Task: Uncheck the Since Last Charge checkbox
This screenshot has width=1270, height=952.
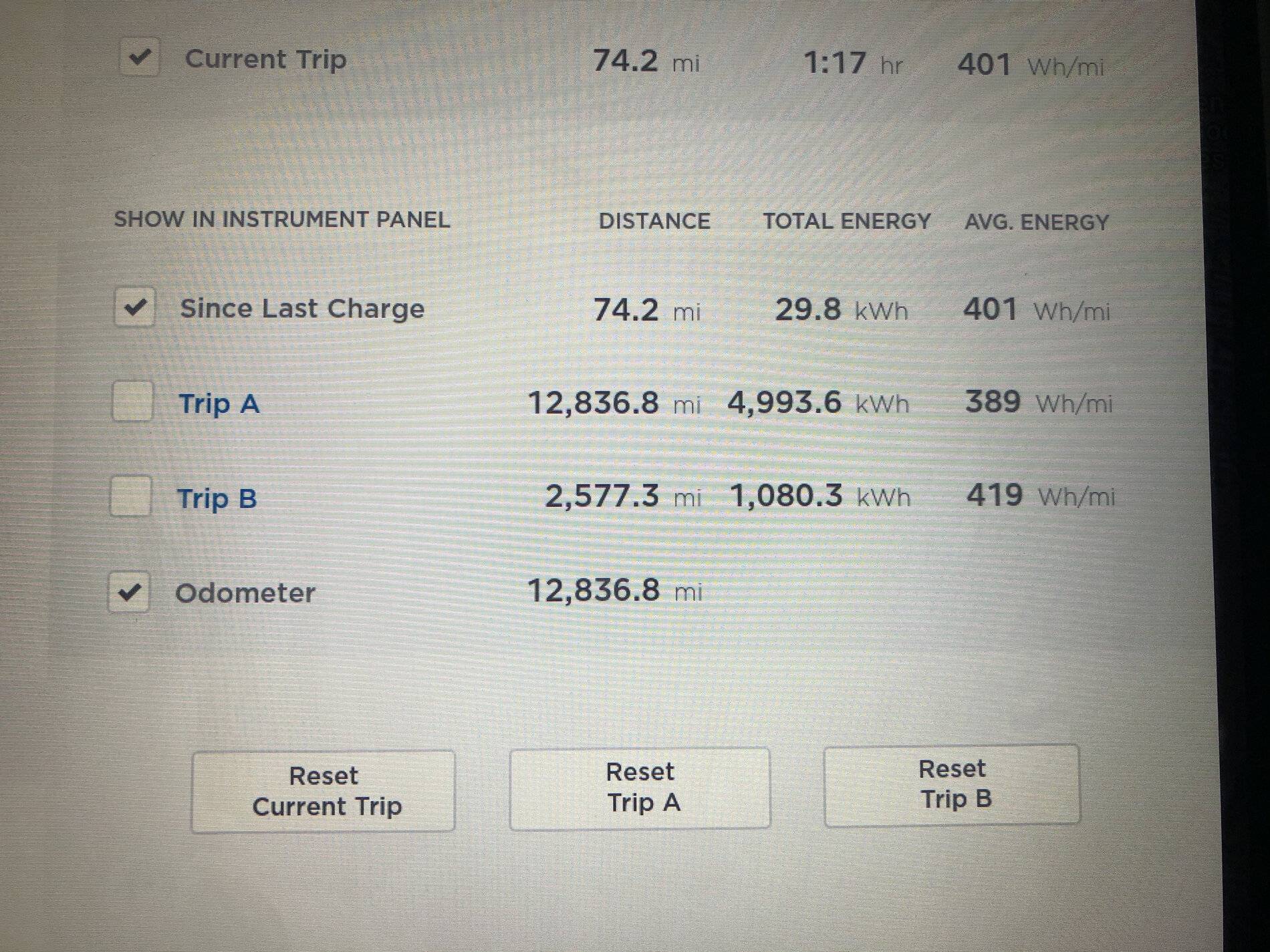Action: click(x=134, y=307)
